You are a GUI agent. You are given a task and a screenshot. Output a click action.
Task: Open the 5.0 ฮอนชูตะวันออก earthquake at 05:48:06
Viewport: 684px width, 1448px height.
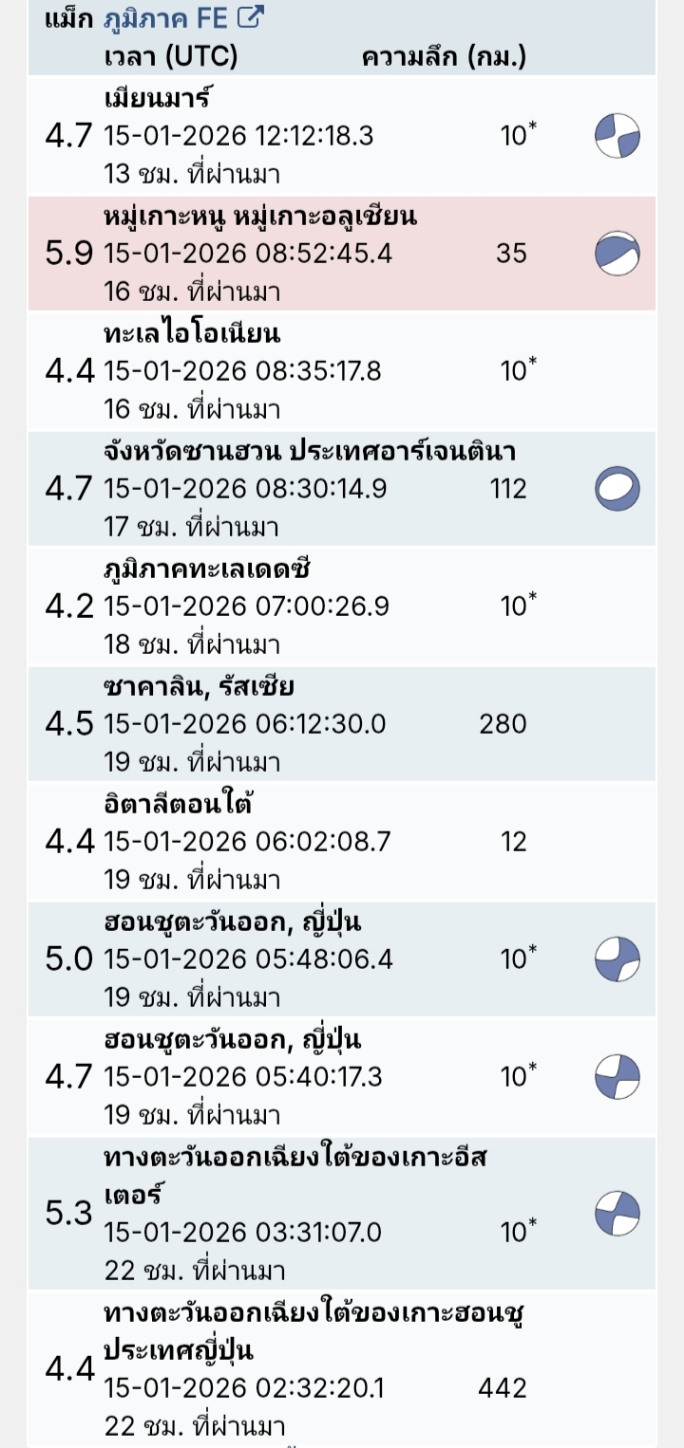coord(300,959)
